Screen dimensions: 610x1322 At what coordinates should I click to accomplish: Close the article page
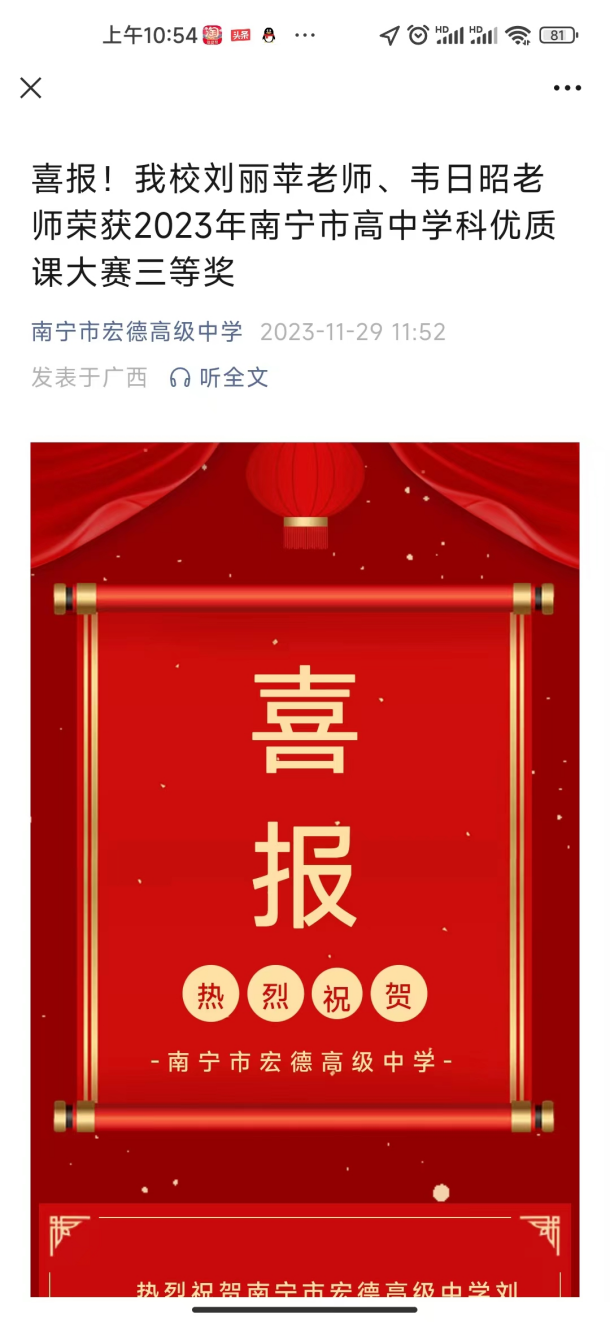pos(31,88)
